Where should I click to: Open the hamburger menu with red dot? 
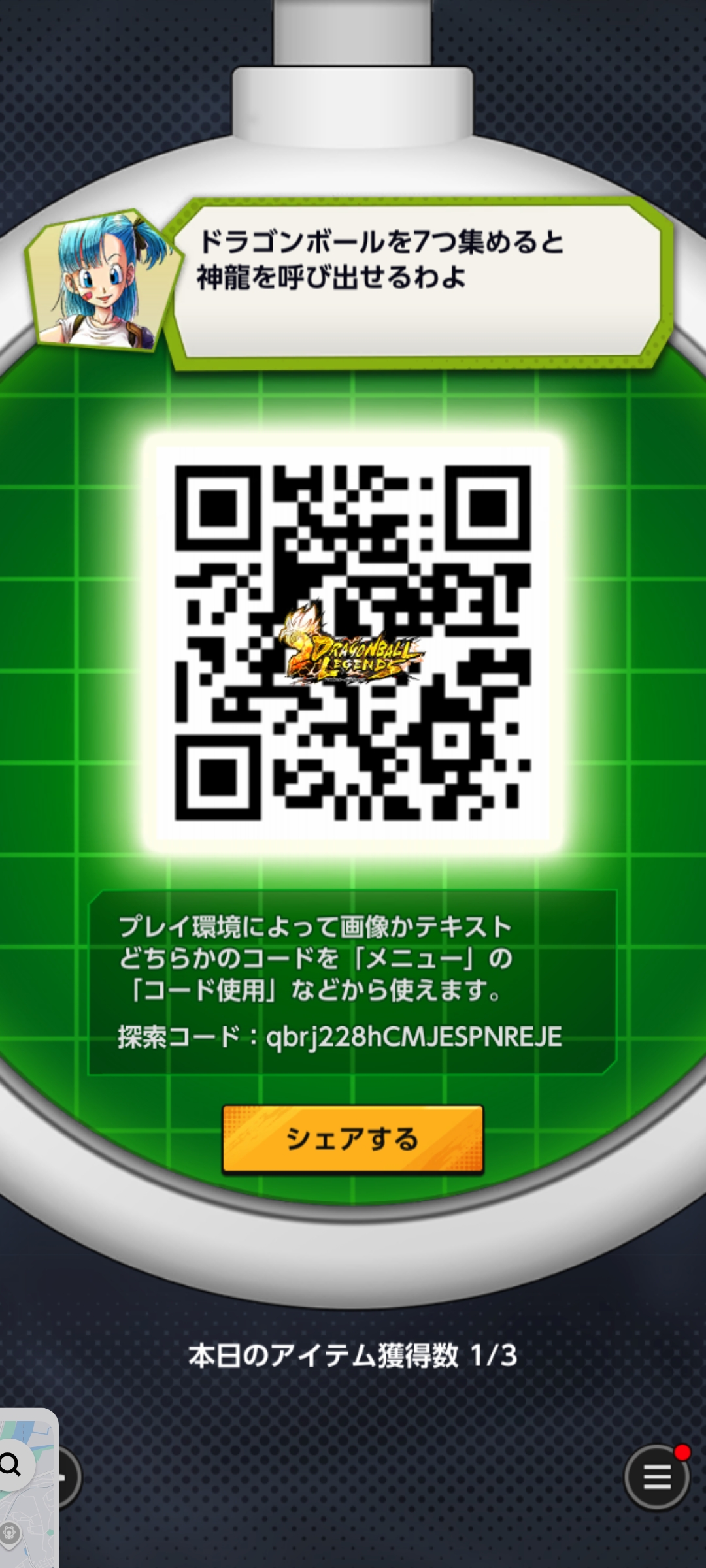(x=657, y=1477)
